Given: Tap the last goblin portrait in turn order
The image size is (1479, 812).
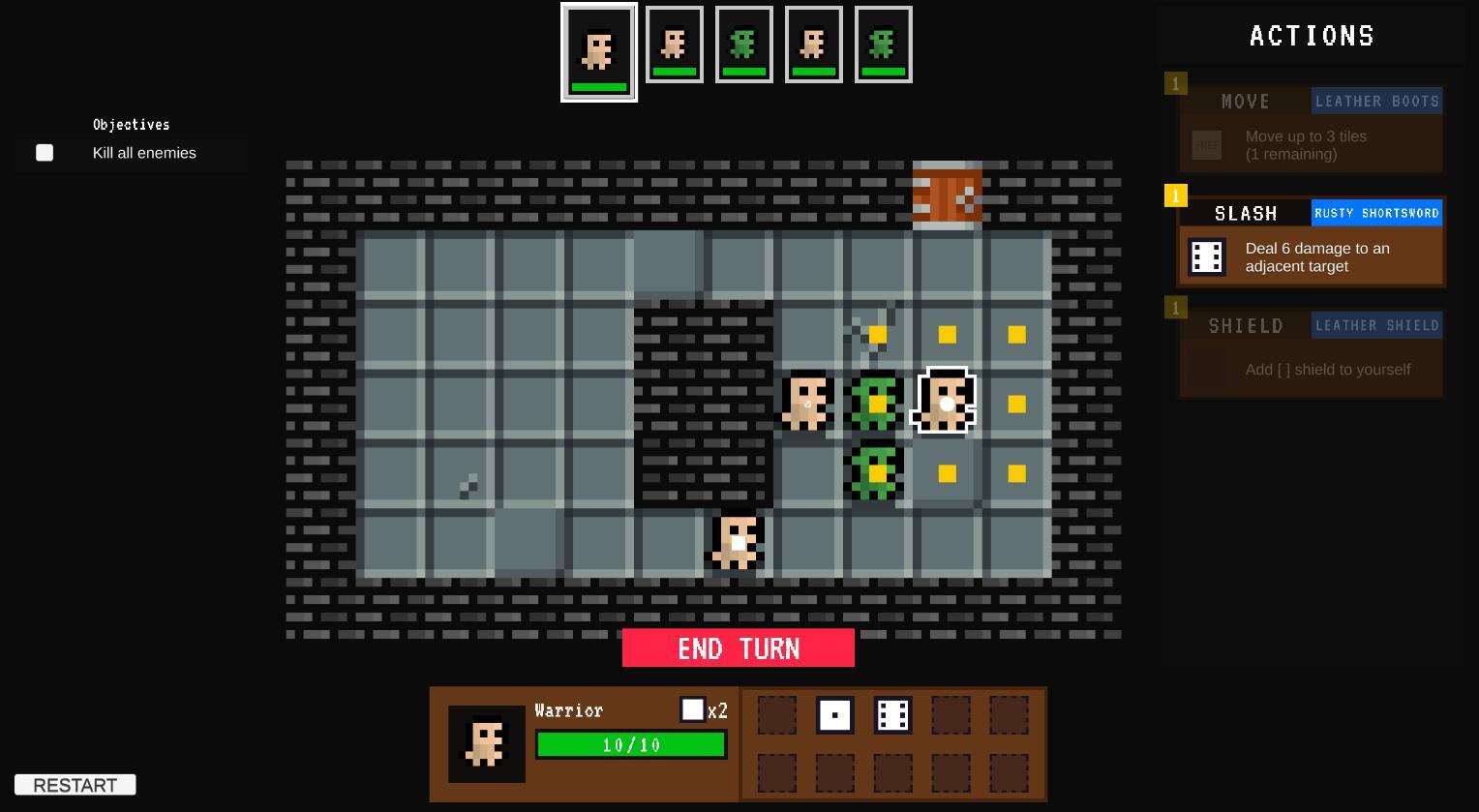Looking at the screenshot, I should point(883,45).
